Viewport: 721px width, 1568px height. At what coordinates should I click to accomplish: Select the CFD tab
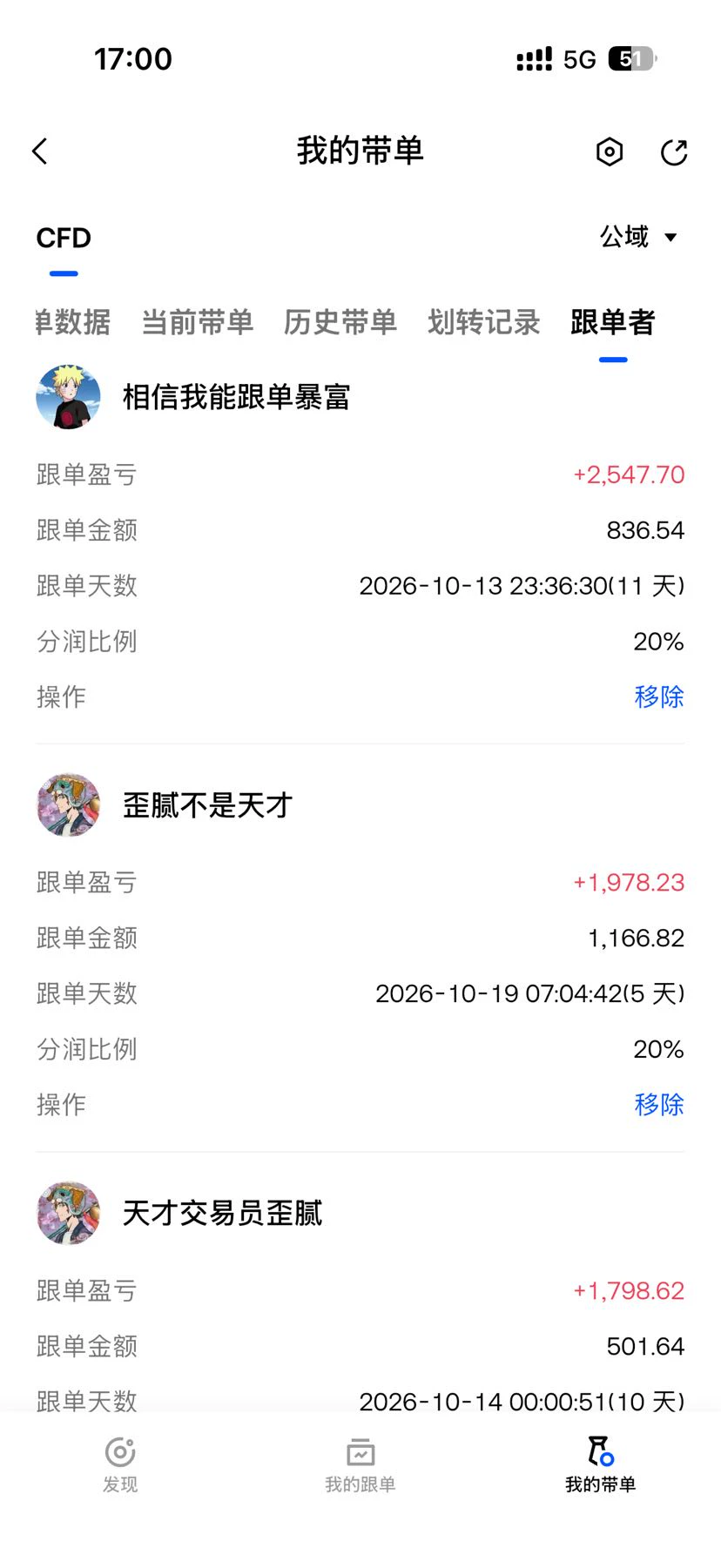(64, 238)
